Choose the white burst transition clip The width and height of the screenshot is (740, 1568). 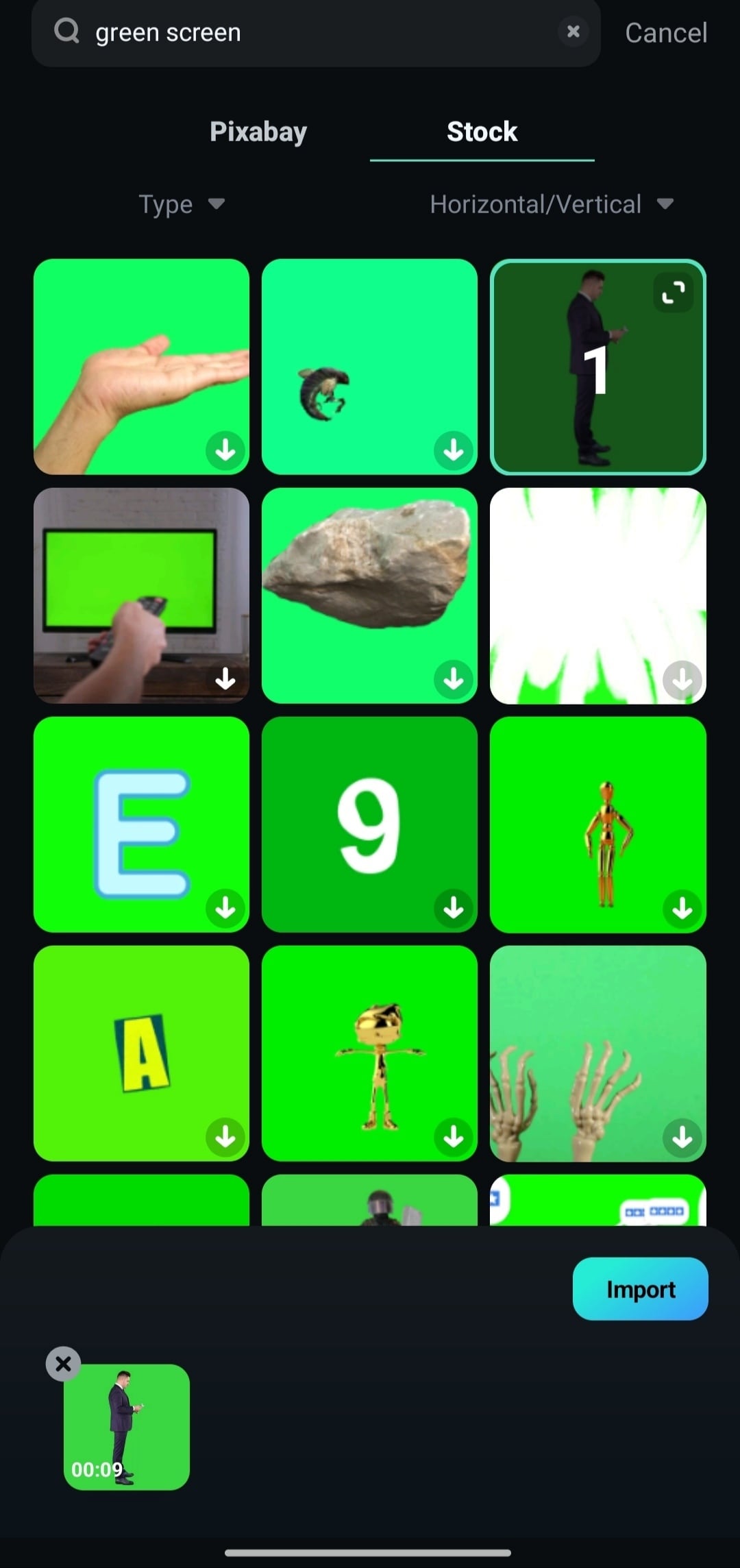pos(597,596)
